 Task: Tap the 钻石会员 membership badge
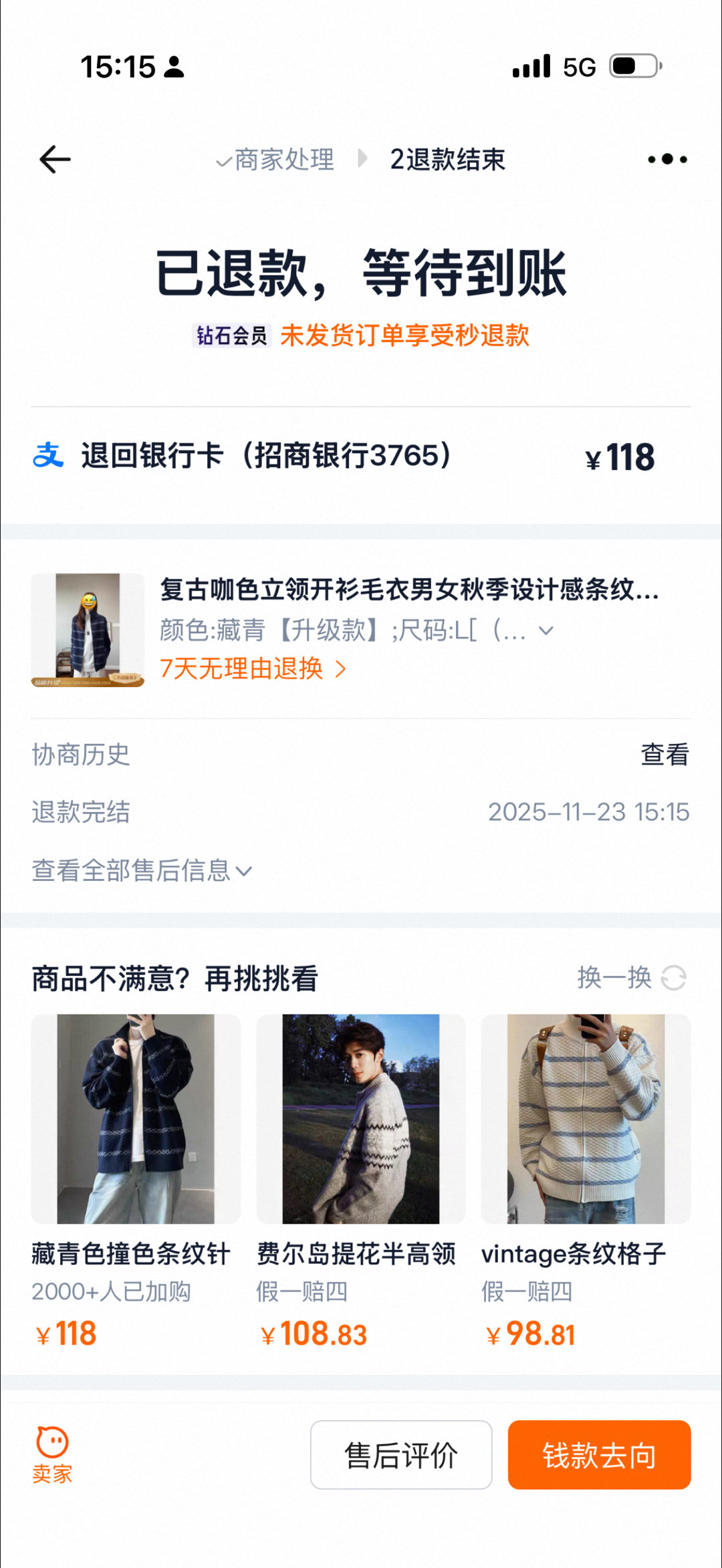coord(232,335)
